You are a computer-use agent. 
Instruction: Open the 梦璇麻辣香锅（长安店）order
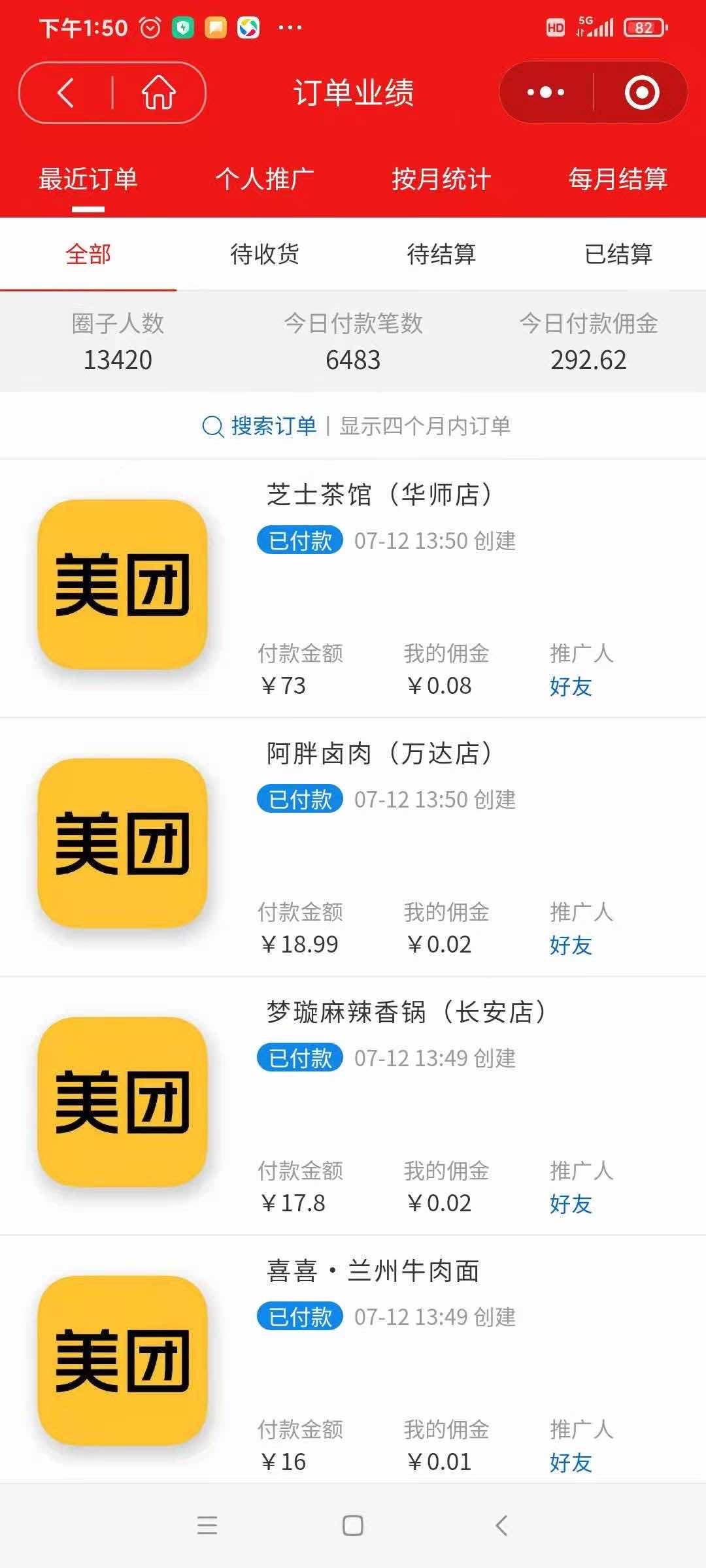tap(353, 1105)
